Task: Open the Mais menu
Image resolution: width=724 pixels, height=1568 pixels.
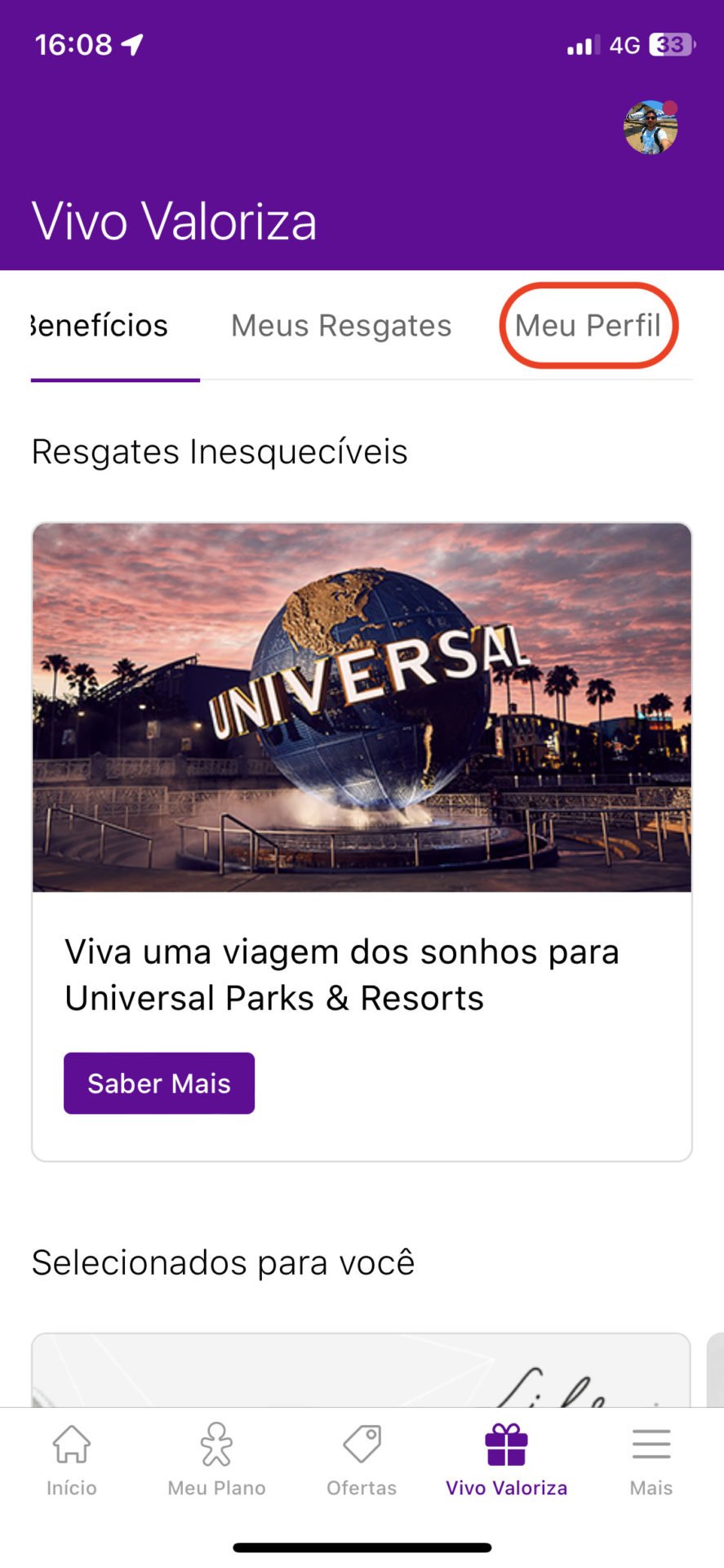Action: 651,1460
